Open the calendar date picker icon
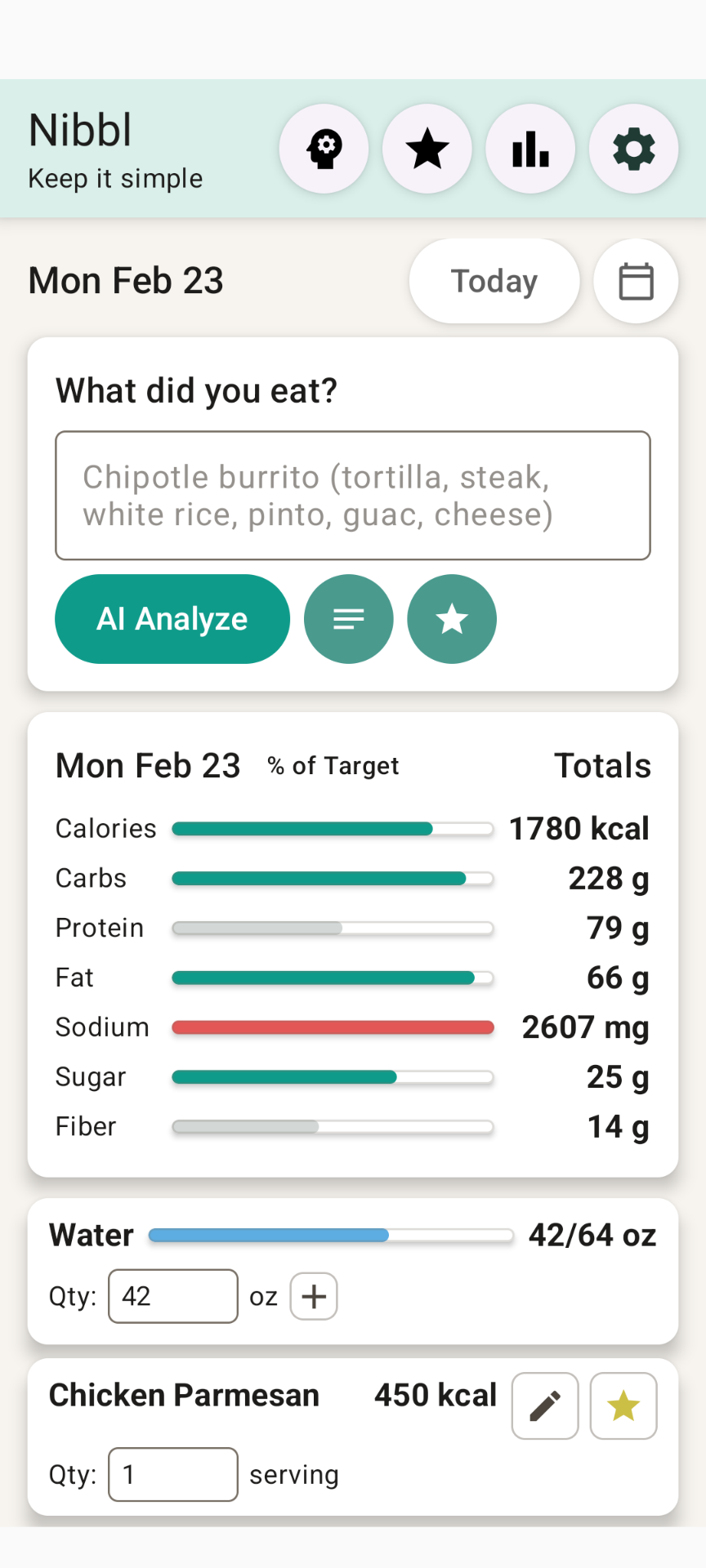The image size is (706, 1568). [636, 281]
